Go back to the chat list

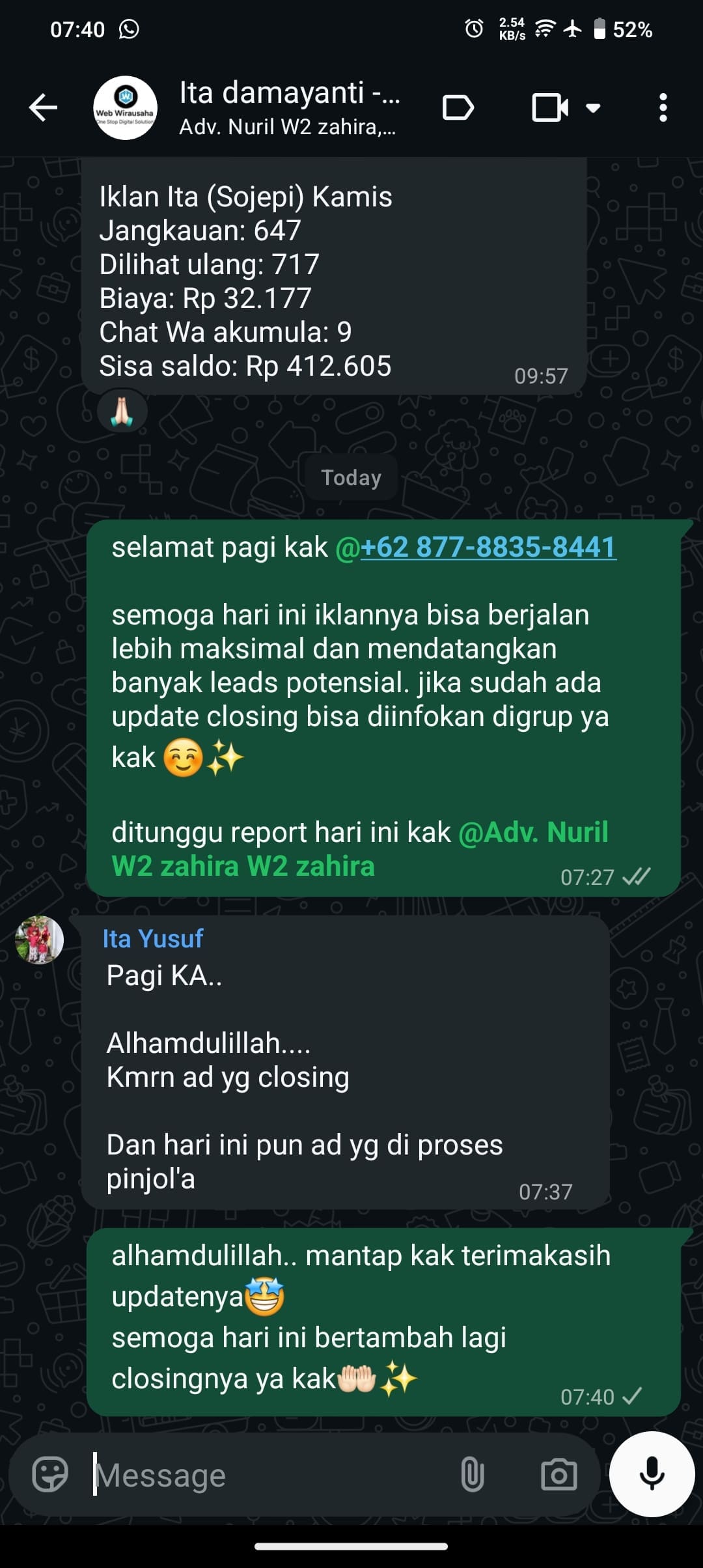[x=44, y=107]
